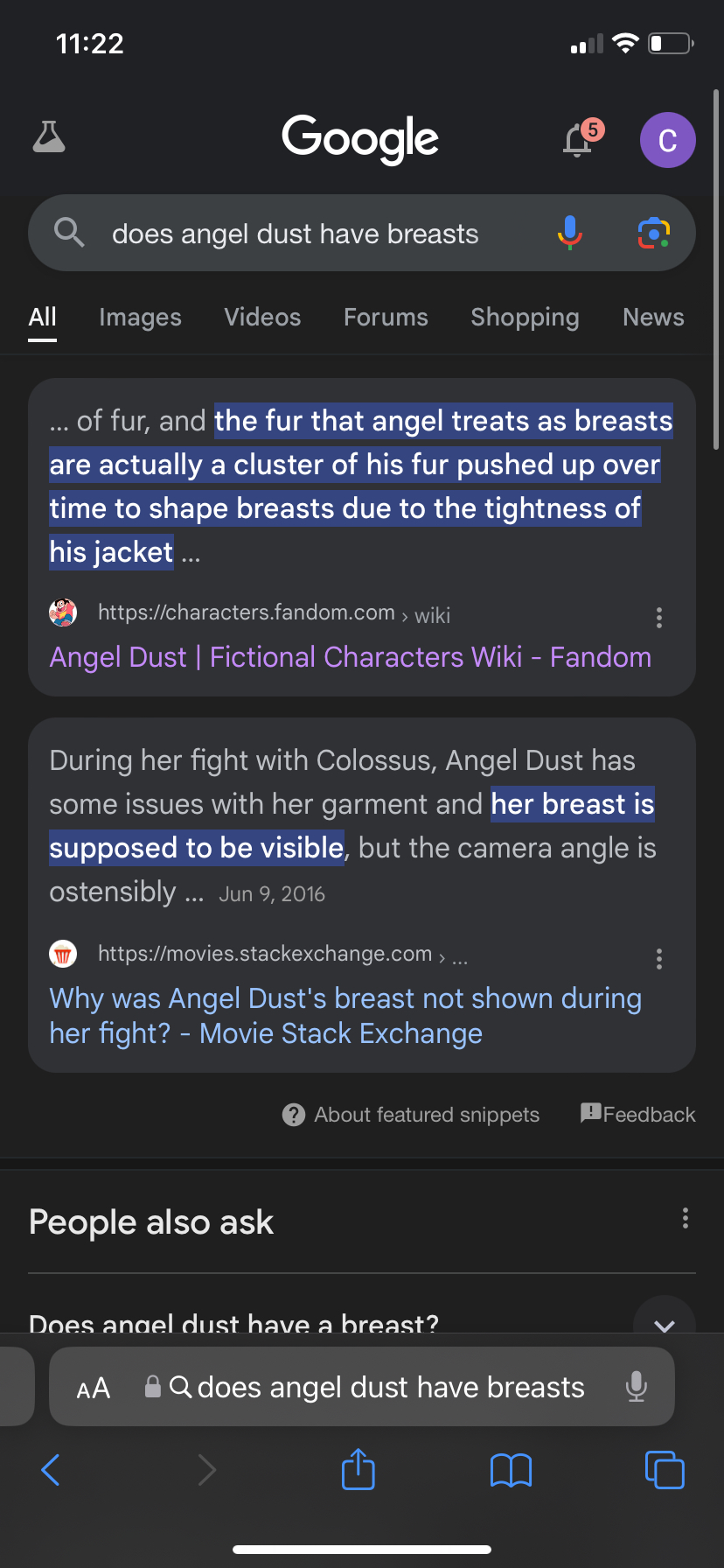Viewport: 724px width, 1568px height.
Task: Open the notifications bell
Action: click(579, 139)
